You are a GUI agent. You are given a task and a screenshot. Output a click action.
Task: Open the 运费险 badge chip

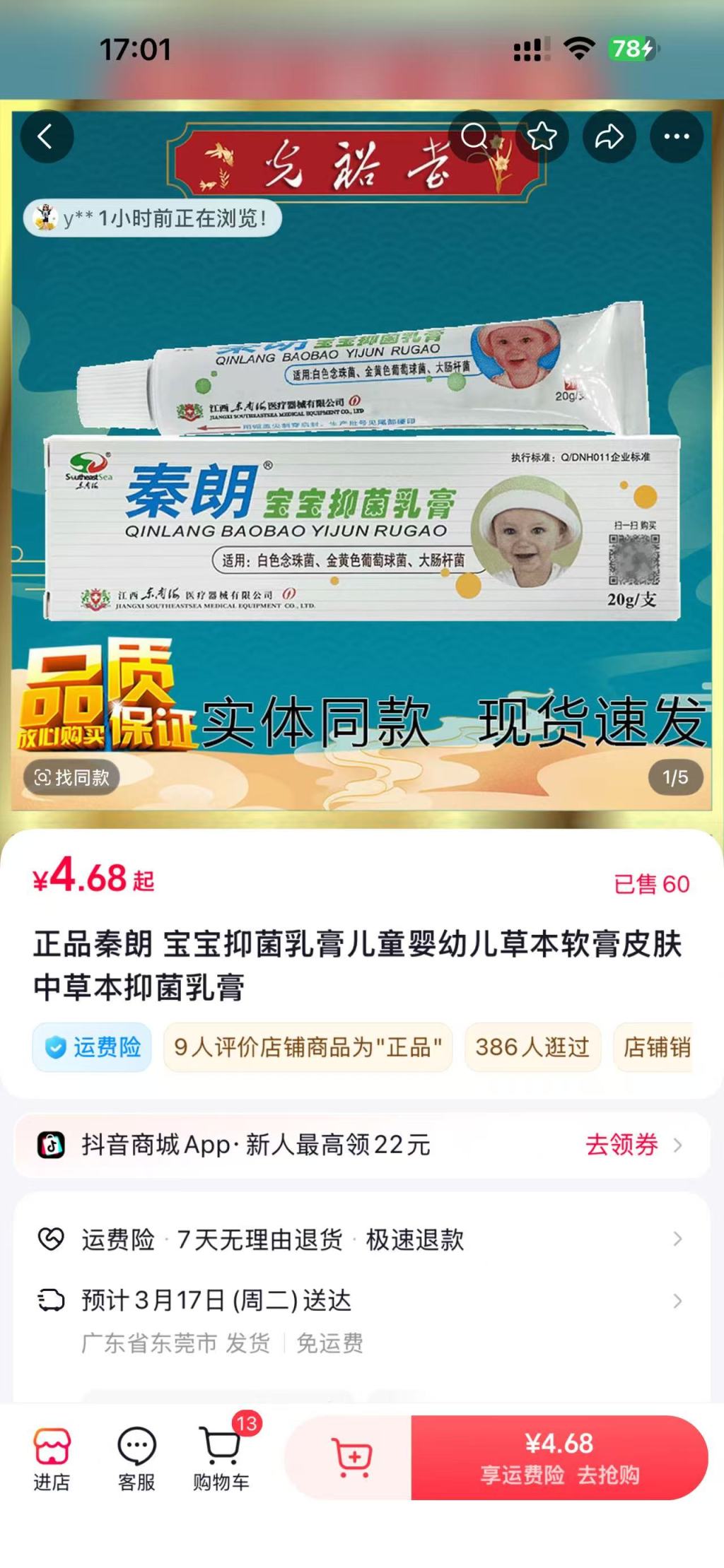coord(92,1047)
